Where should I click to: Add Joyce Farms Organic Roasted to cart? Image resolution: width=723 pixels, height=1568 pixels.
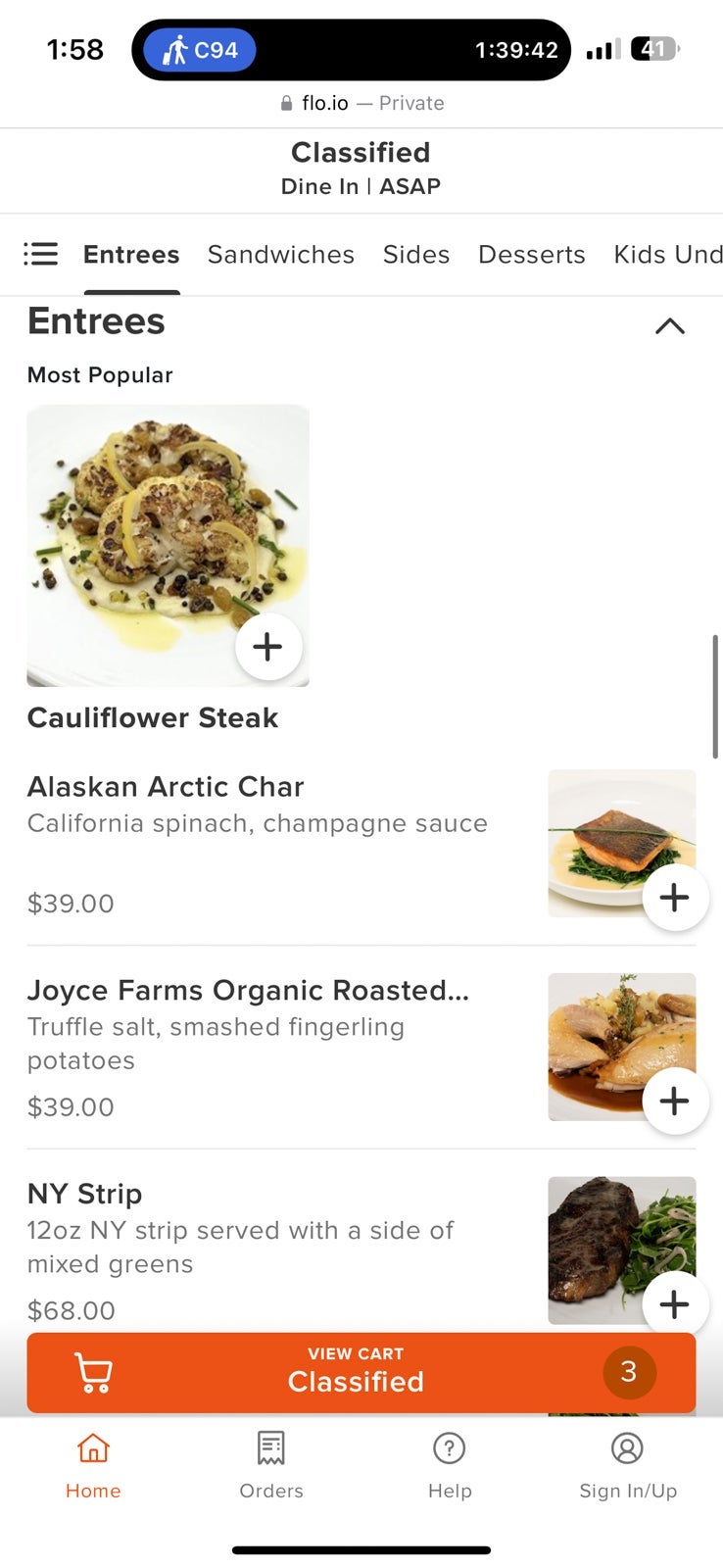pos(674,1102)
